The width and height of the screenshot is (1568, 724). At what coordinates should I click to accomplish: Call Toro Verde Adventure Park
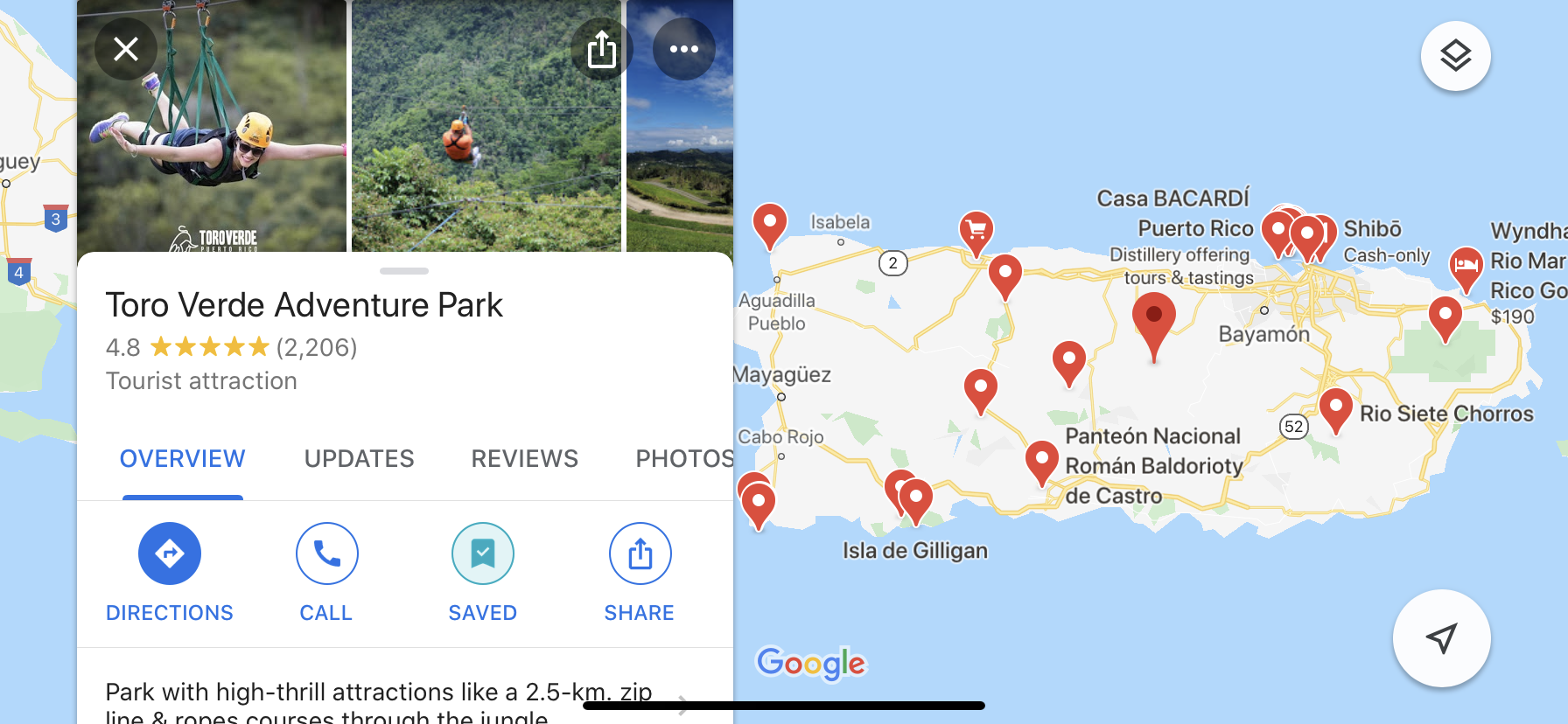click(326, 553)
